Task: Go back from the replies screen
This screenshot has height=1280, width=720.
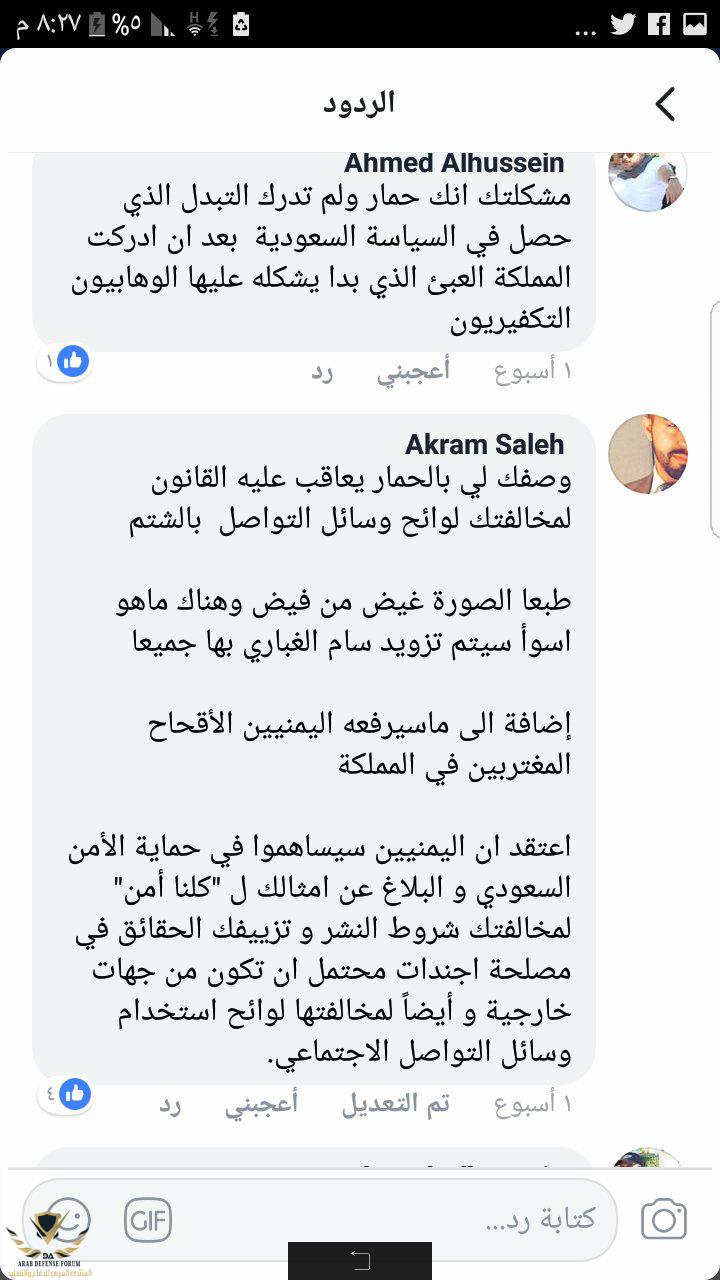Action: (666, 103)
